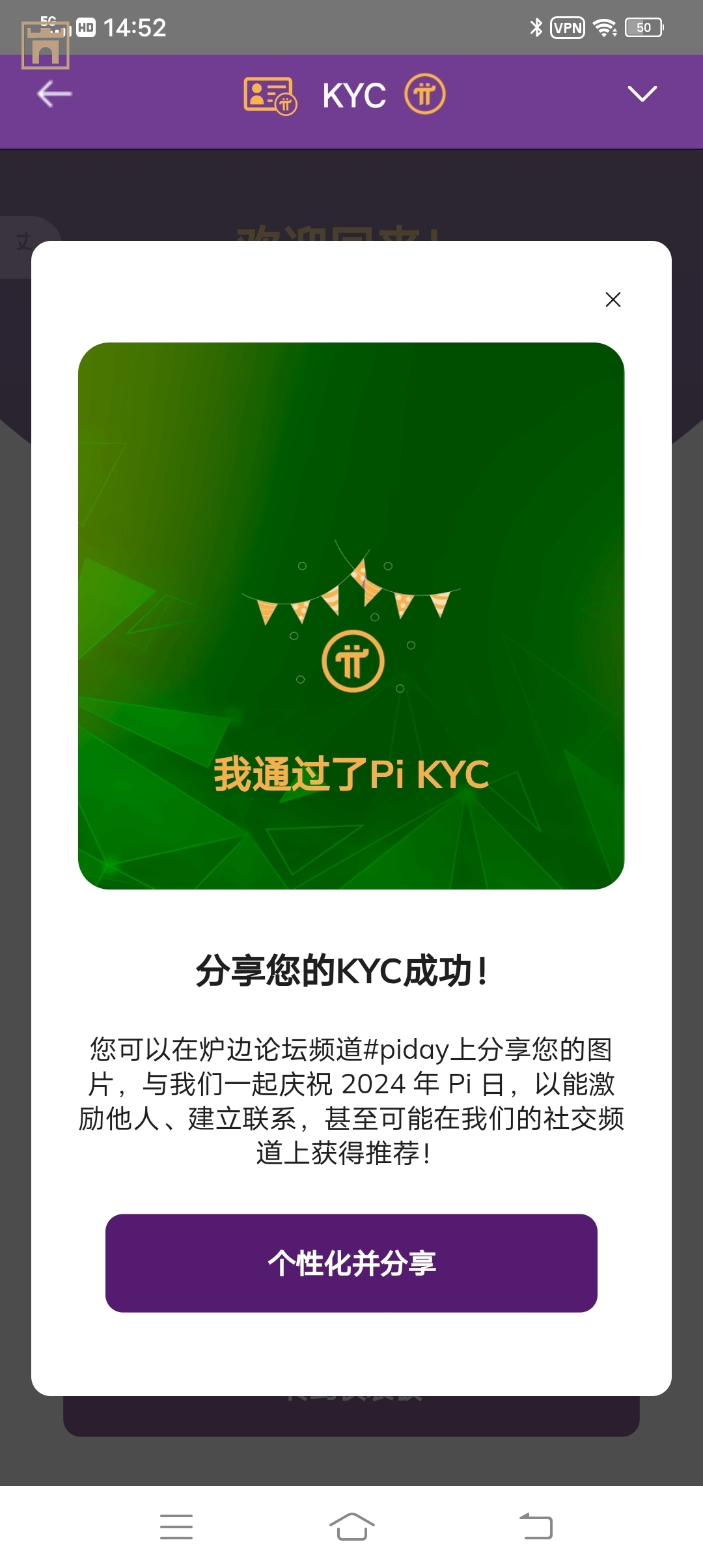
Task: Expand the KYC header dropdown chevron
Action: pos(642,94)
